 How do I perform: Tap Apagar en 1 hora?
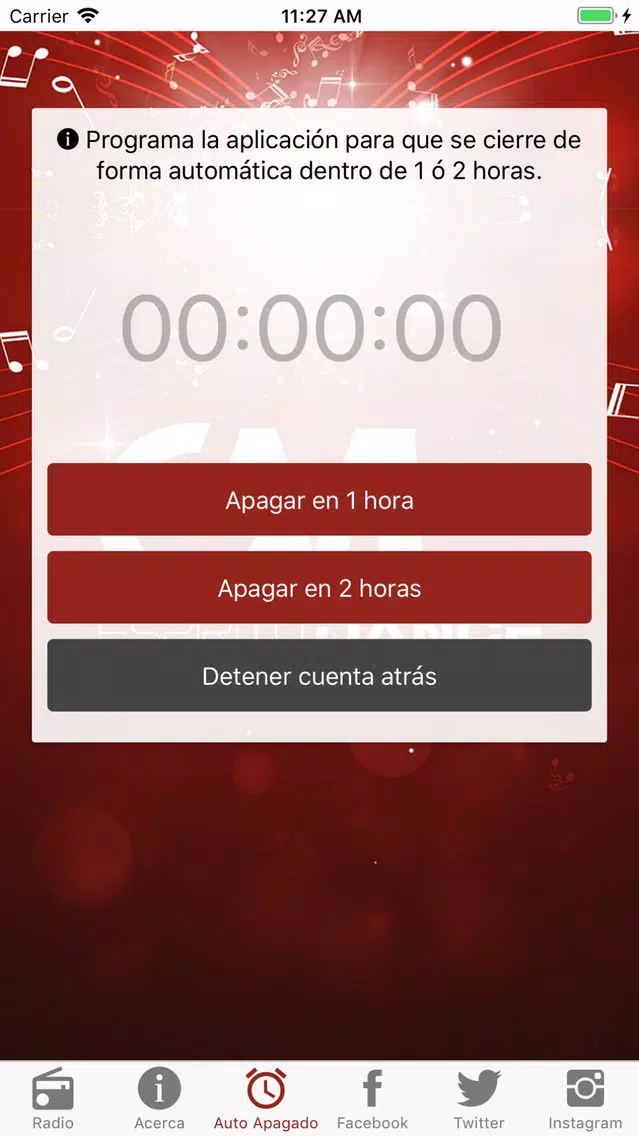[319, 500]
